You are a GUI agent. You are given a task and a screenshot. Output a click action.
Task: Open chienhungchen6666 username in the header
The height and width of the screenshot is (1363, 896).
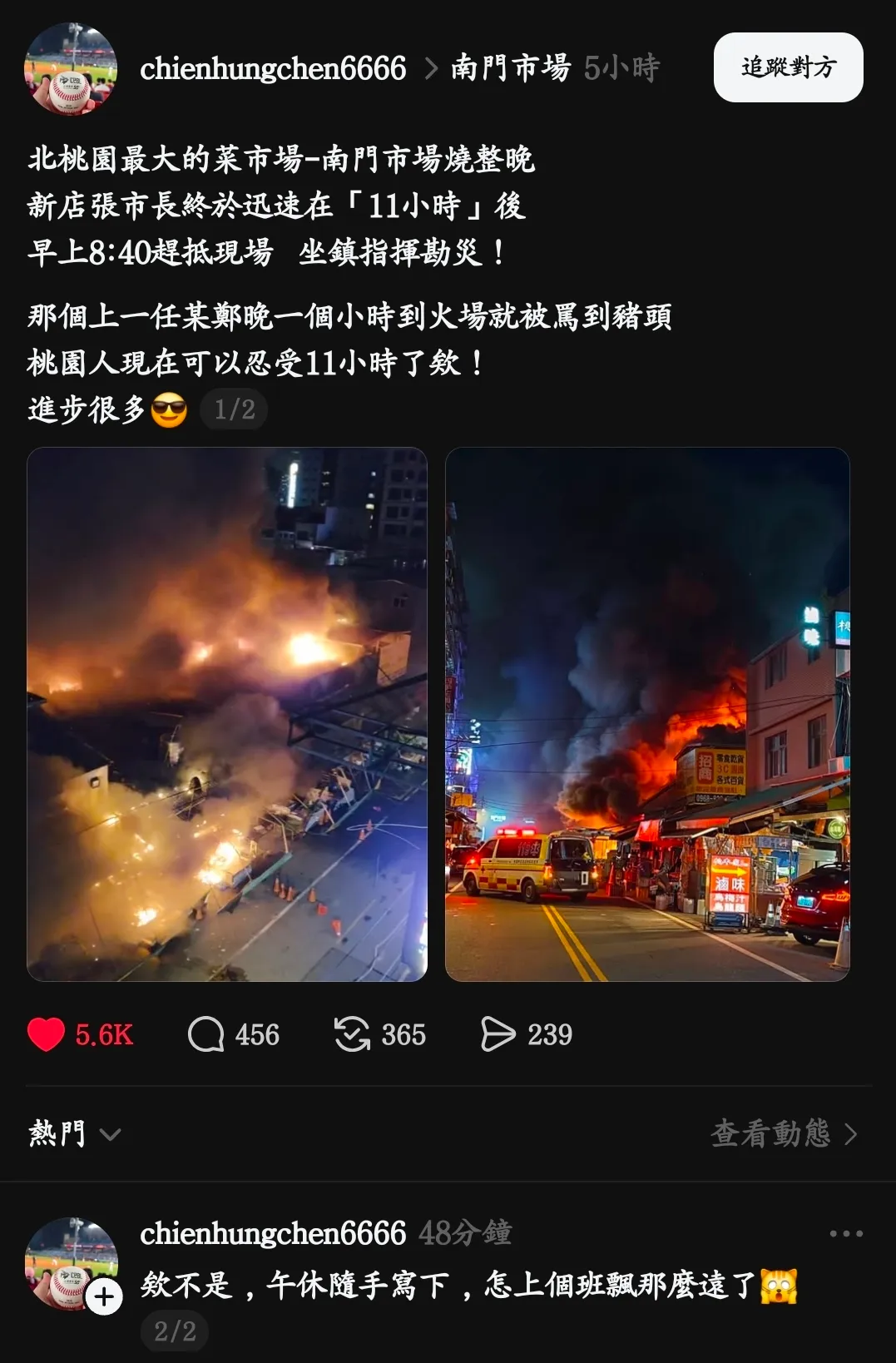273,68
